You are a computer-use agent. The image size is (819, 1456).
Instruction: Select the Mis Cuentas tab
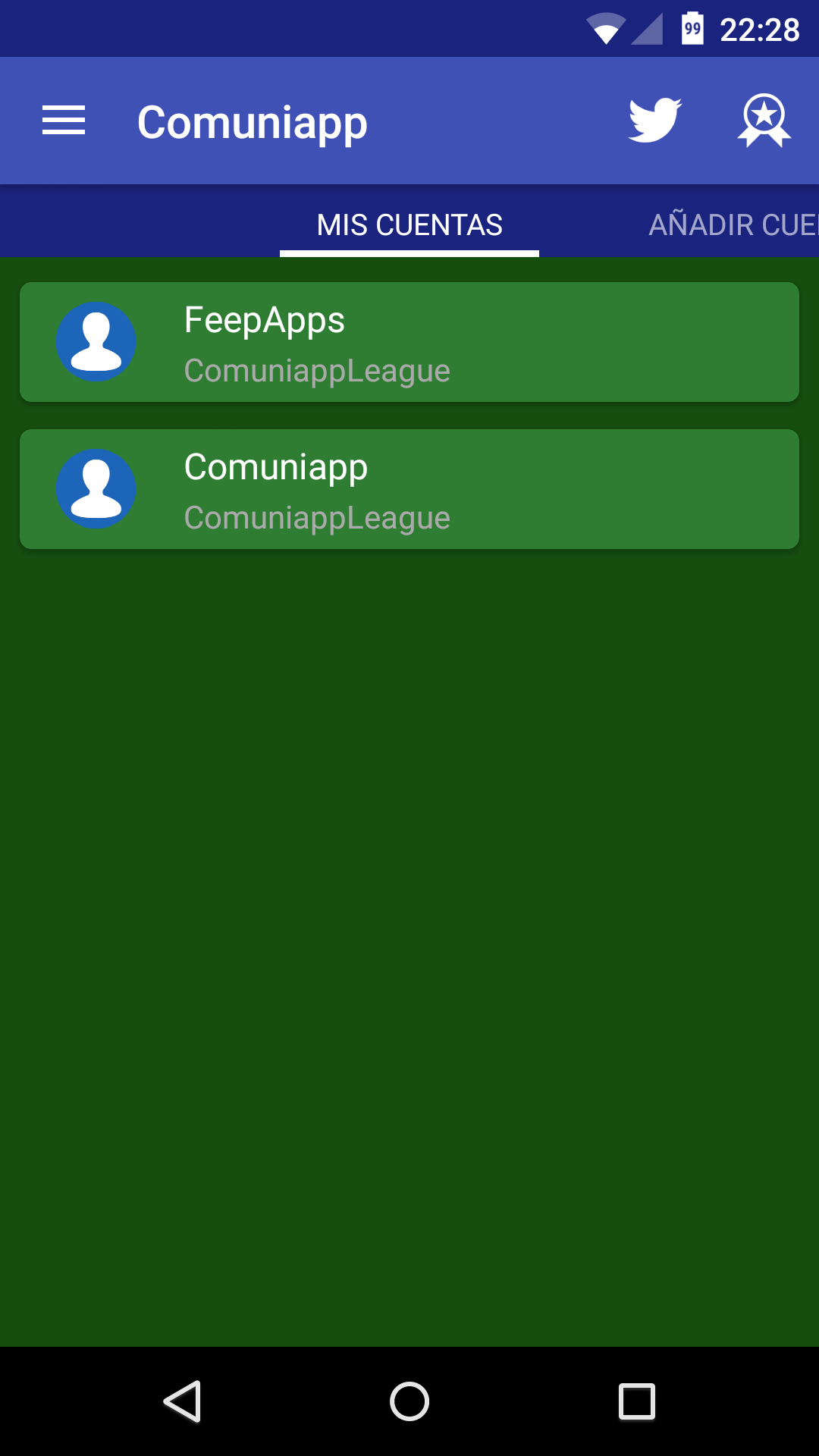coord(409,224)
